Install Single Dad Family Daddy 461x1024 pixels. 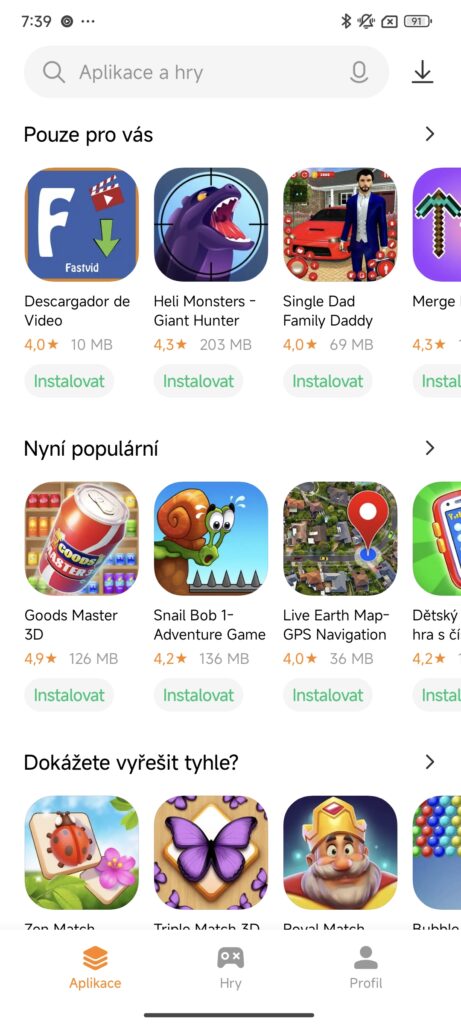click(328, 381)
